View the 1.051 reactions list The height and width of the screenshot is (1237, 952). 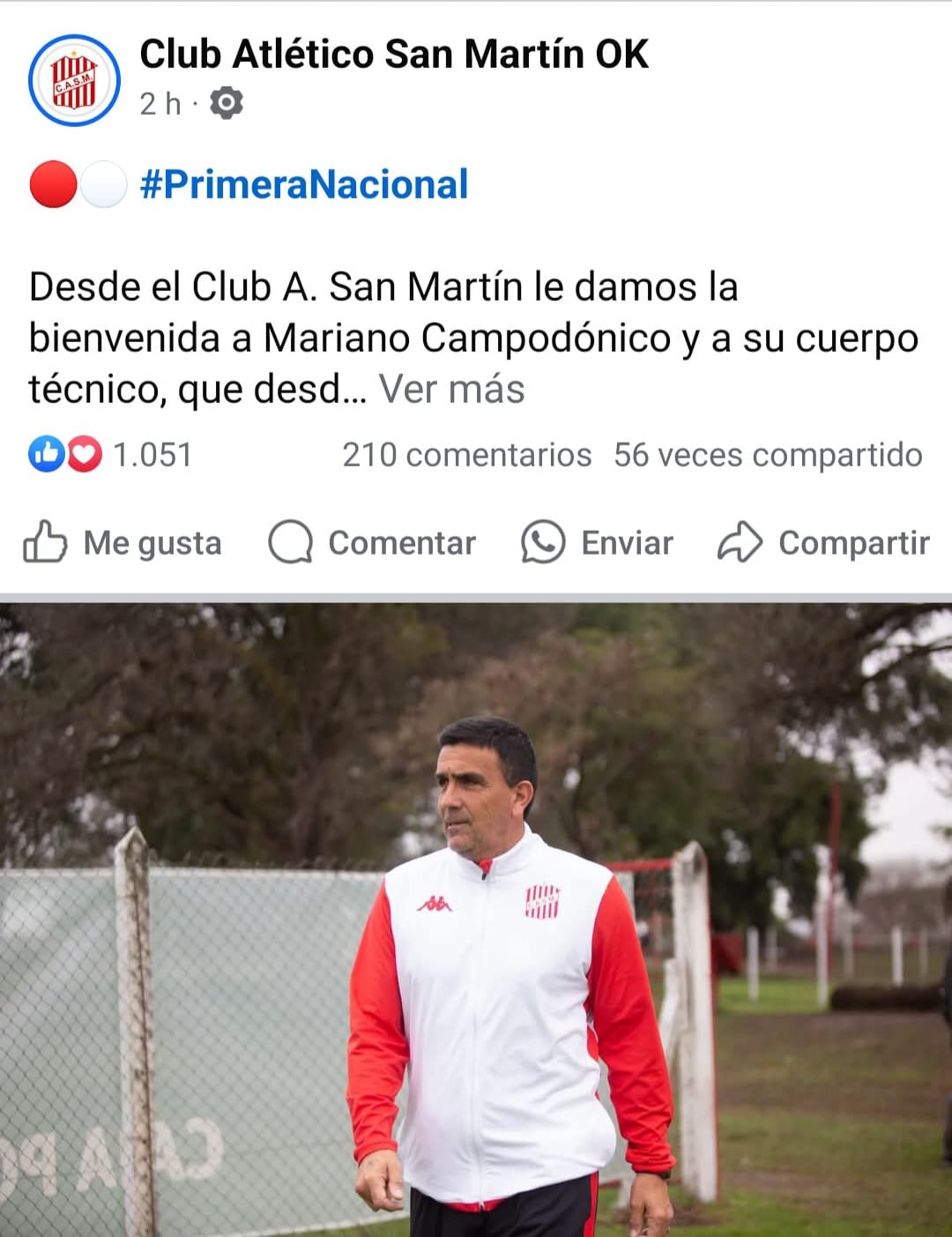110,455
